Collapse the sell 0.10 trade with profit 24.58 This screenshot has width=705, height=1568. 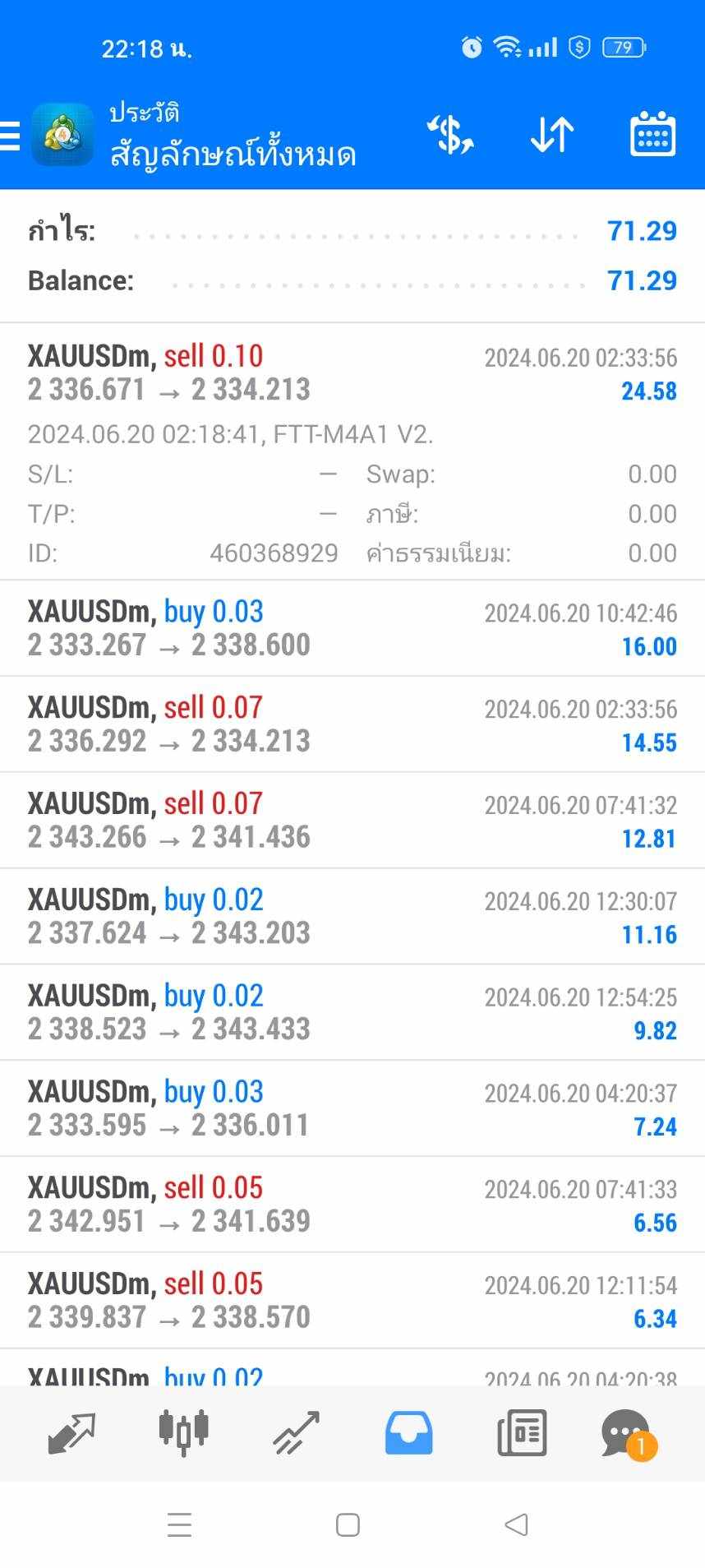(x=352, y=451)
